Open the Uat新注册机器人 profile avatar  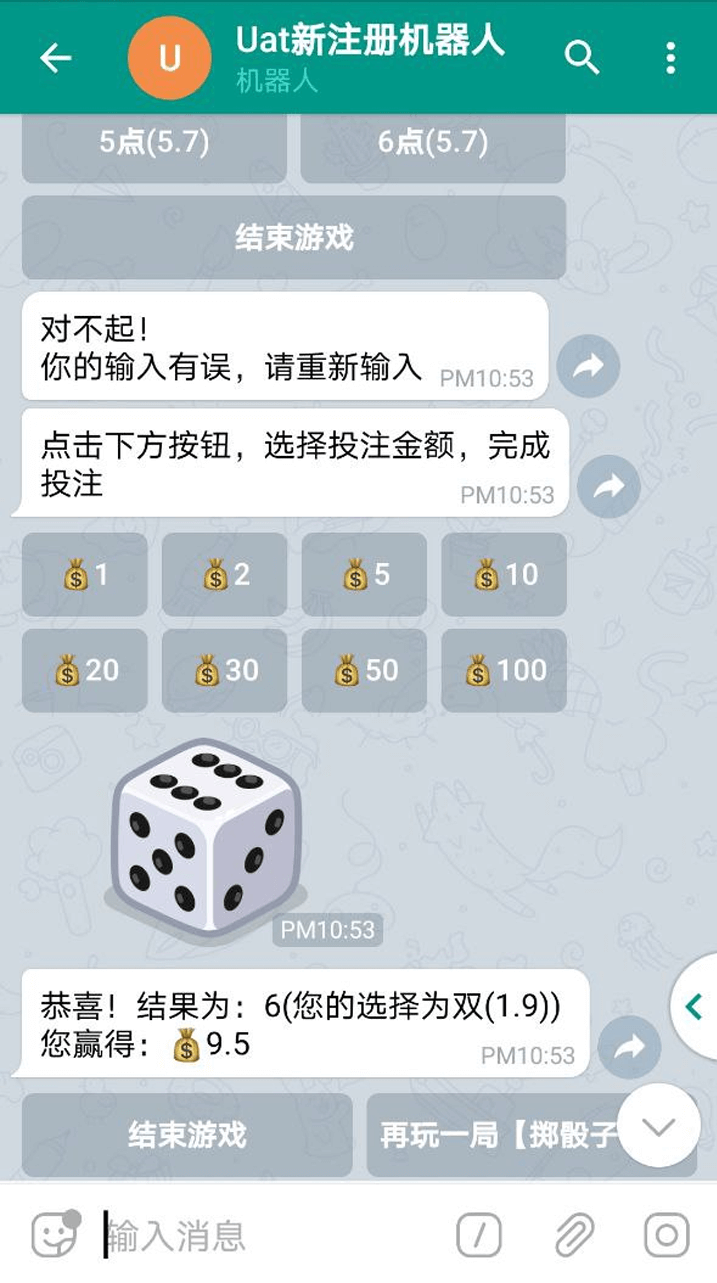(x=170, y=58)
